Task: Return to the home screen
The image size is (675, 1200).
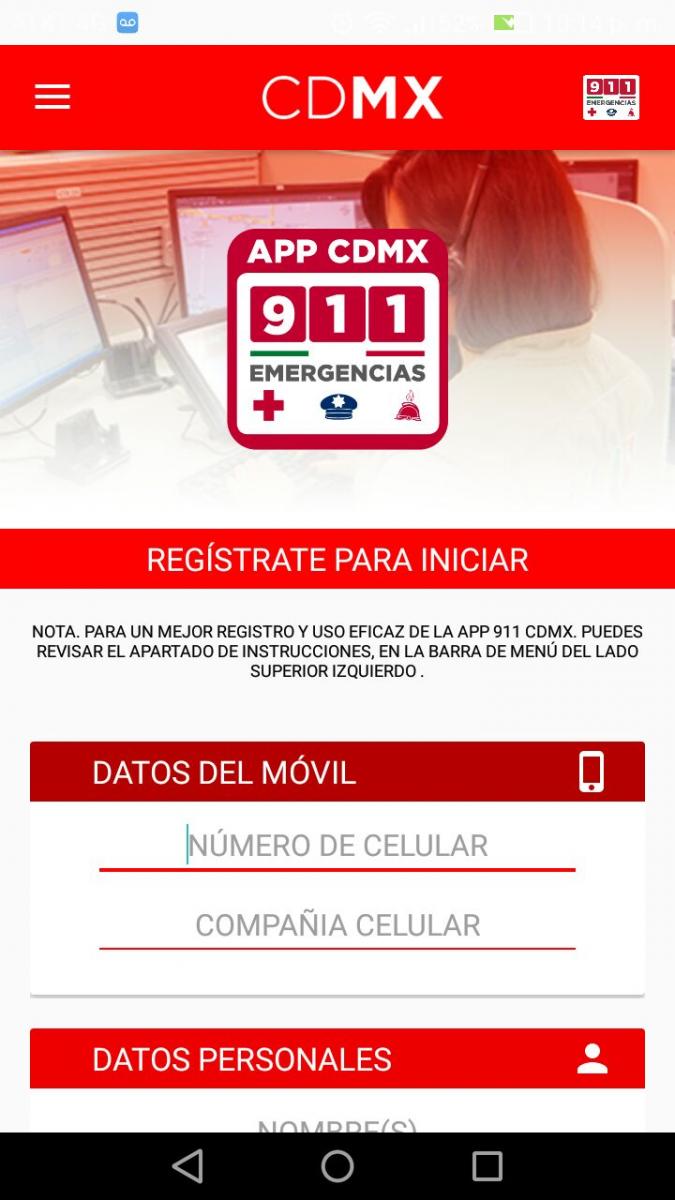Action: coord(337,1166)
